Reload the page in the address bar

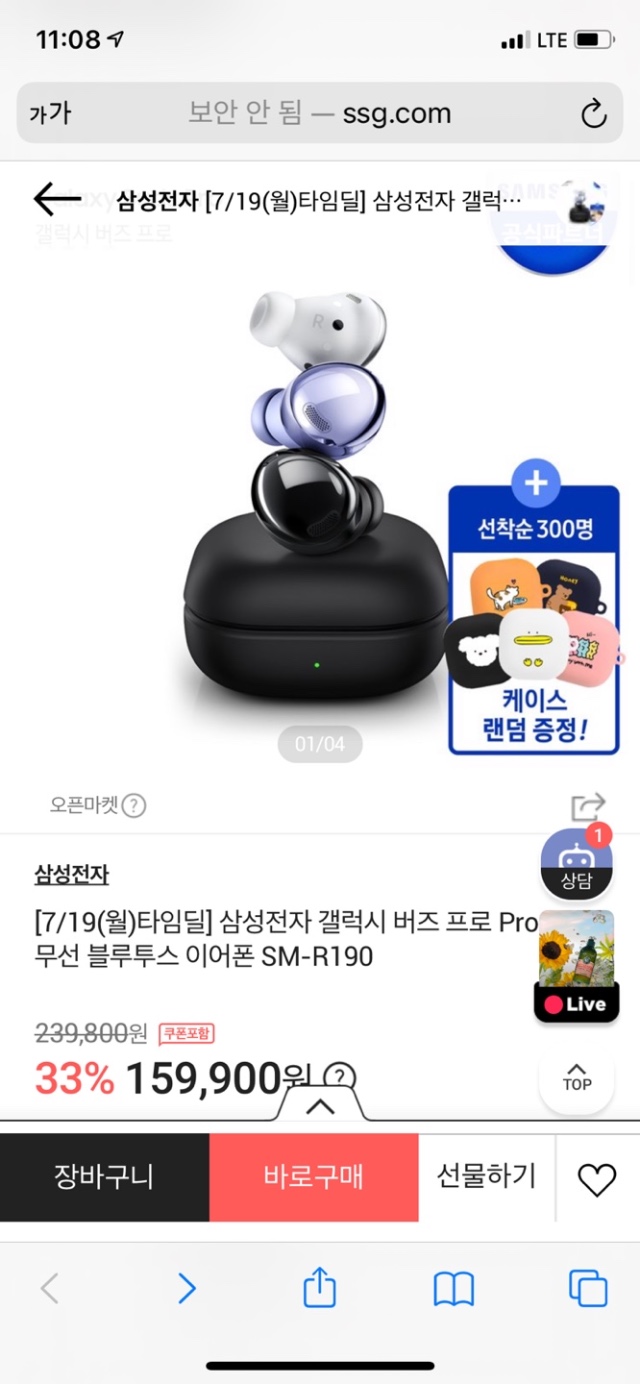click(x=593, y=113)
